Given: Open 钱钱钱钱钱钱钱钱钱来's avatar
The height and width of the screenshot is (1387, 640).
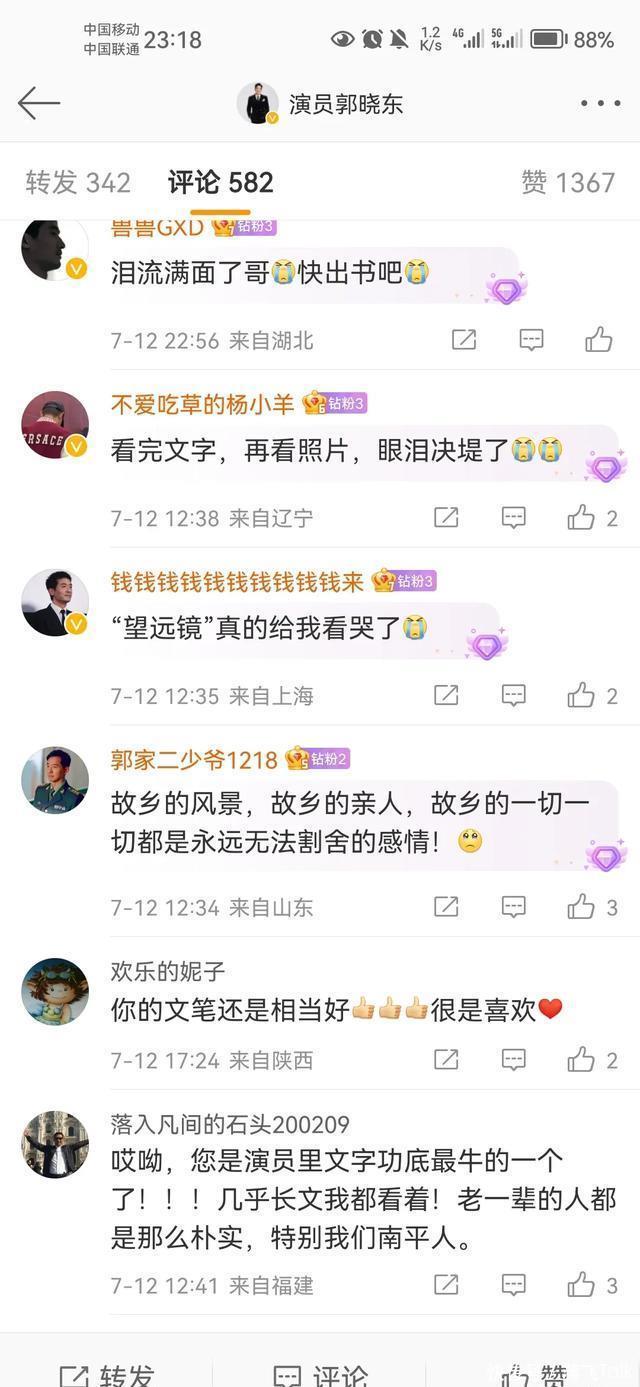Looking at the screenshot, I should pyautogui.click(x=54, y=602).
